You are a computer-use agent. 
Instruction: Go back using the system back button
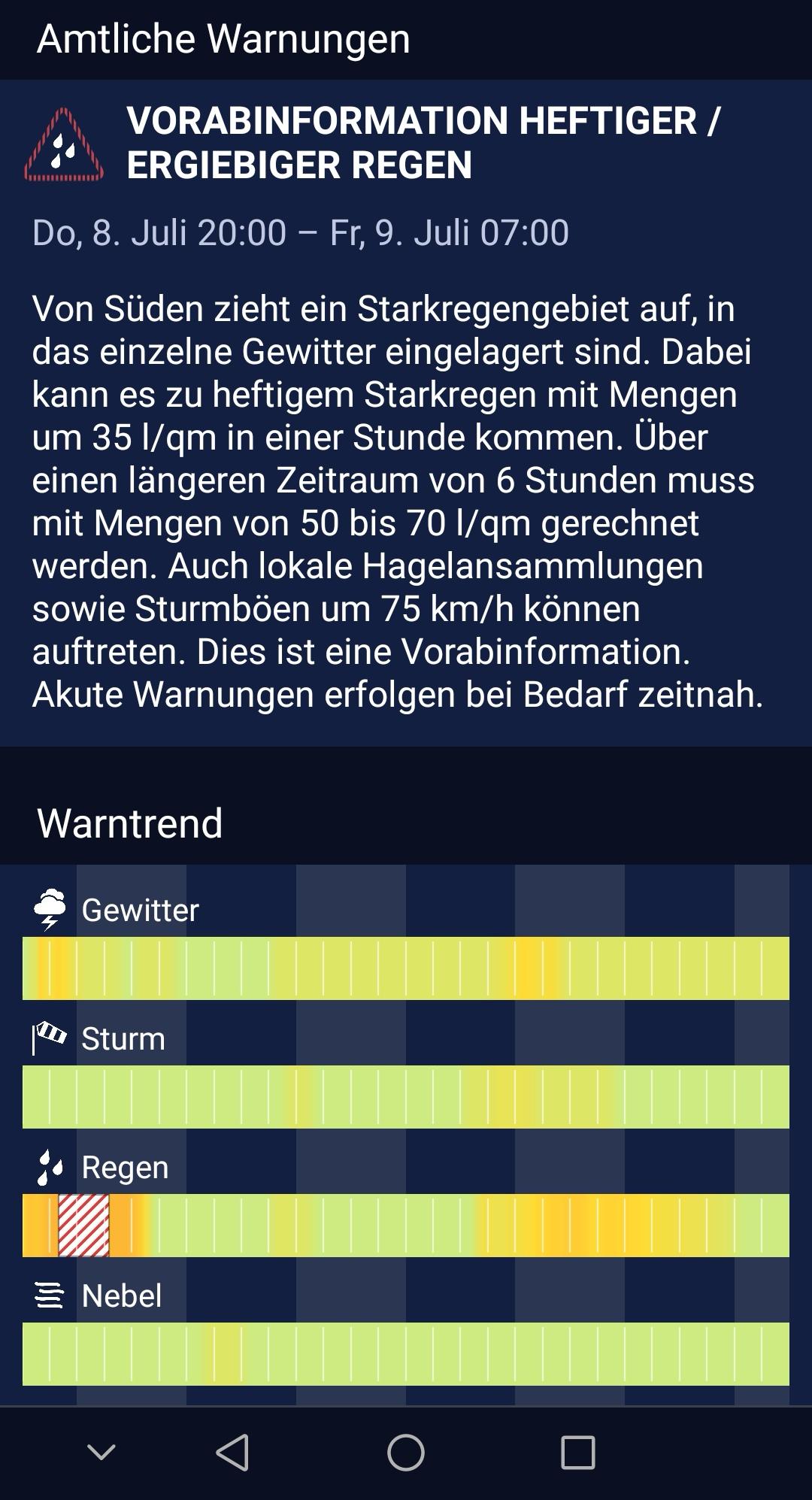tap(232, 1452)
